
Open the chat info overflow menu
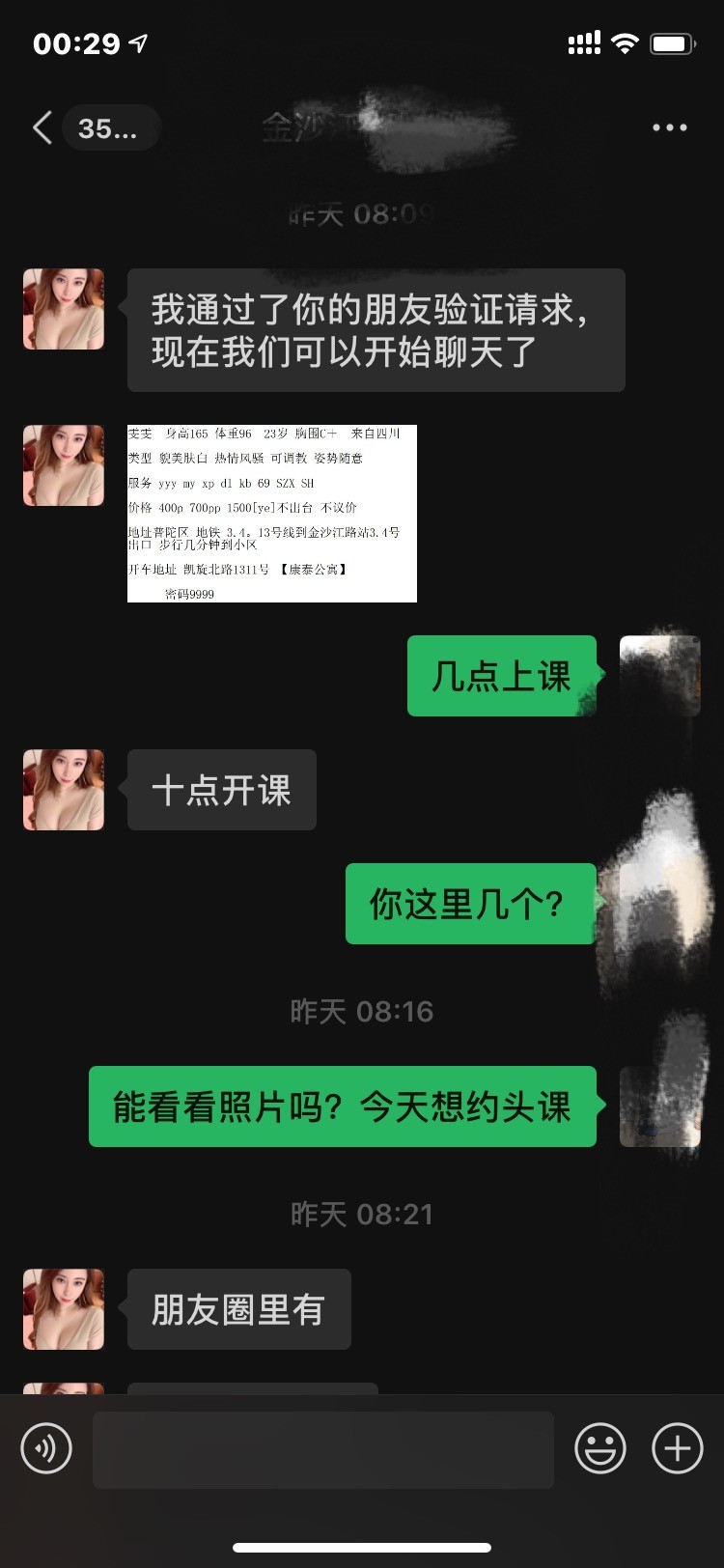click(x=669, y=127)
